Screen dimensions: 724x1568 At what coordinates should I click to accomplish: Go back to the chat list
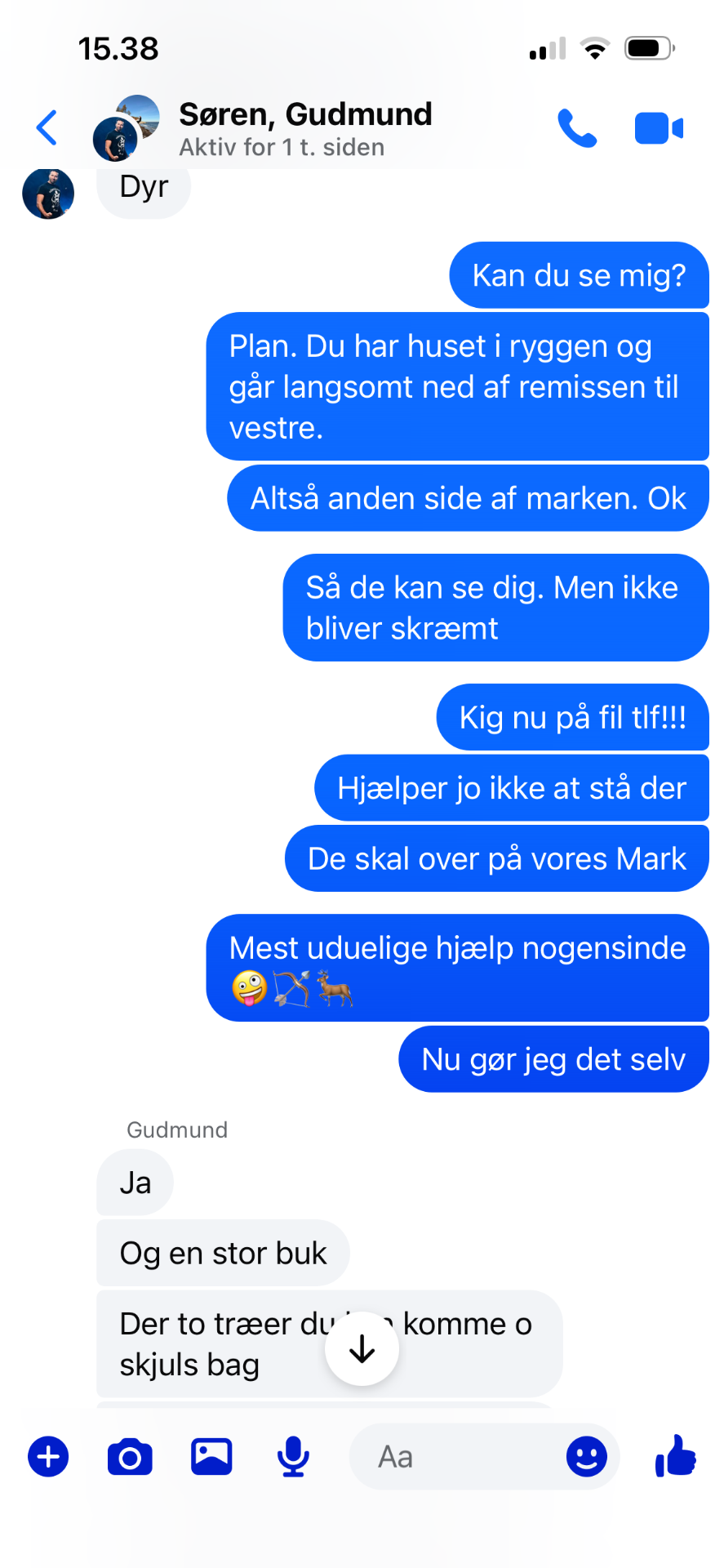tap(47, 127)
